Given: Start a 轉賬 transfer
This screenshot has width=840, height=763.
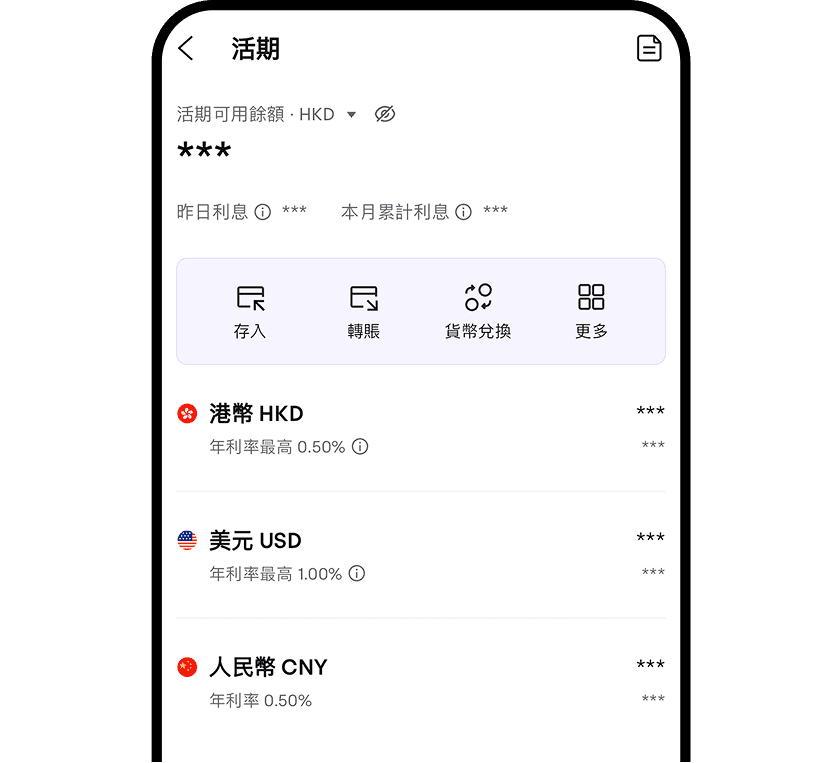Looking at the screenshot, I should [364, 311].
